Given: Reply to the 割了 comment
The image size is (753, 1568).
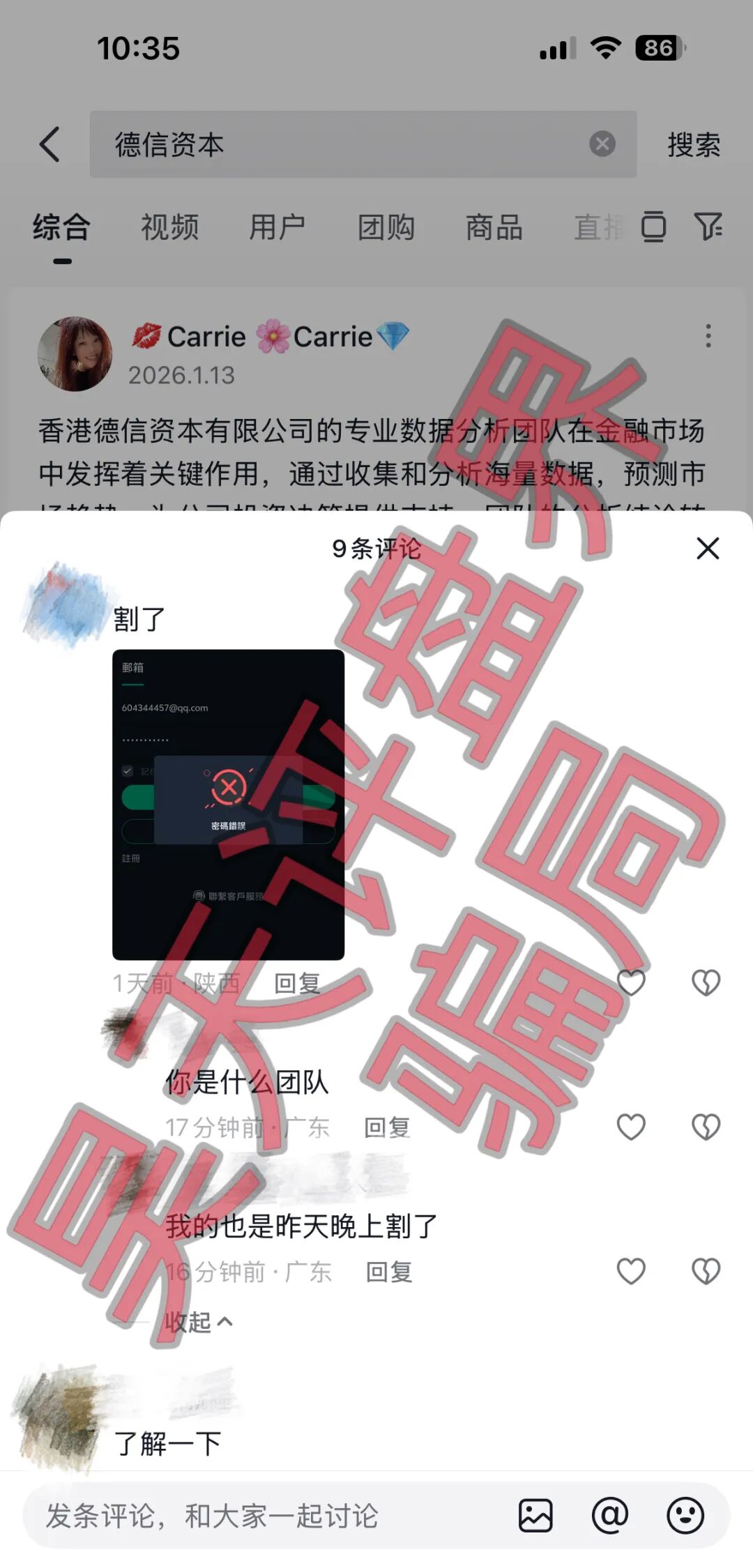Looking at the screenshot, I should pyautogui.click(x=297, y=983).
